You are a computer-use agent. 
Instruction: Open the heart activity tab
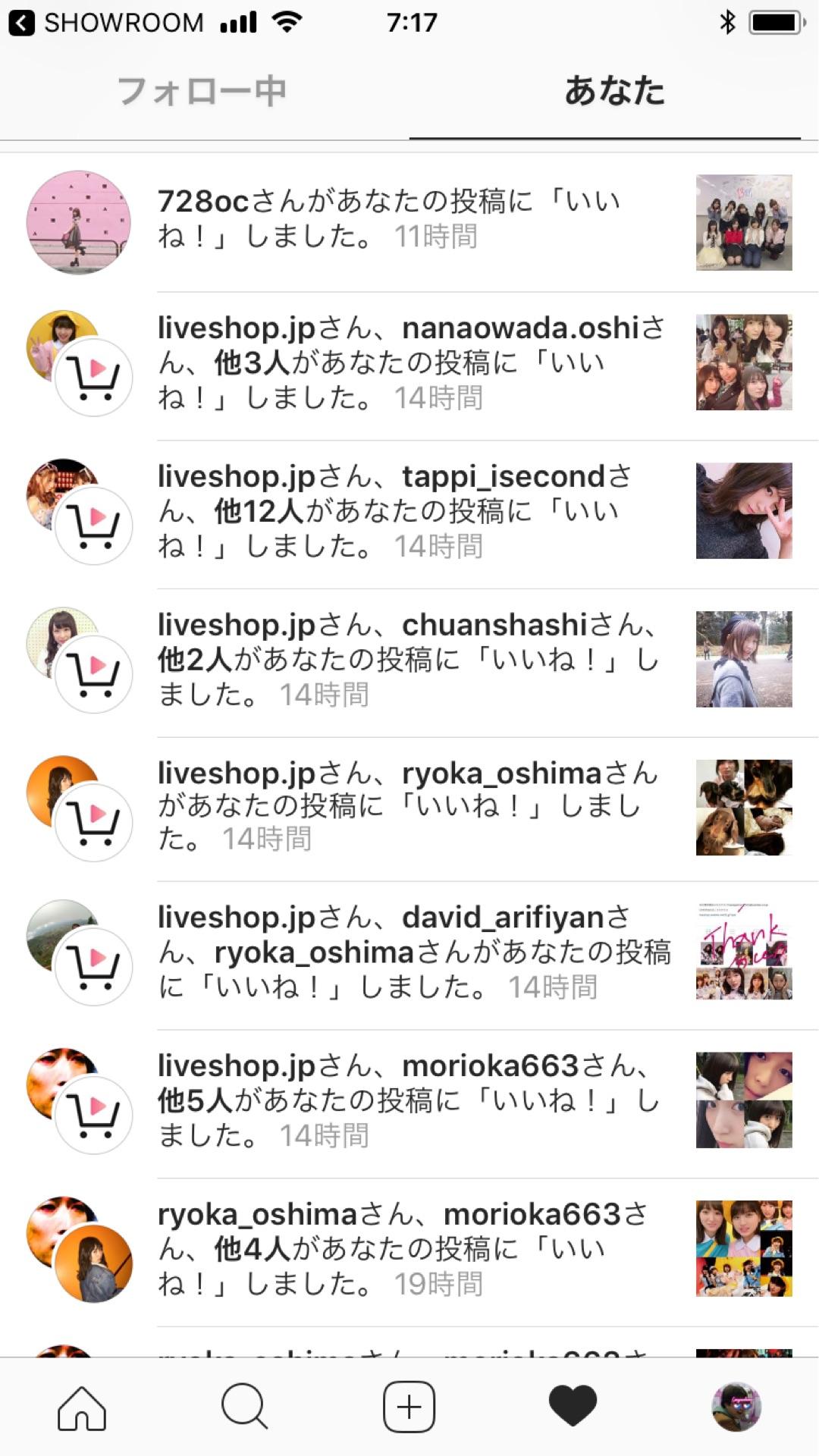[573, 1406]
